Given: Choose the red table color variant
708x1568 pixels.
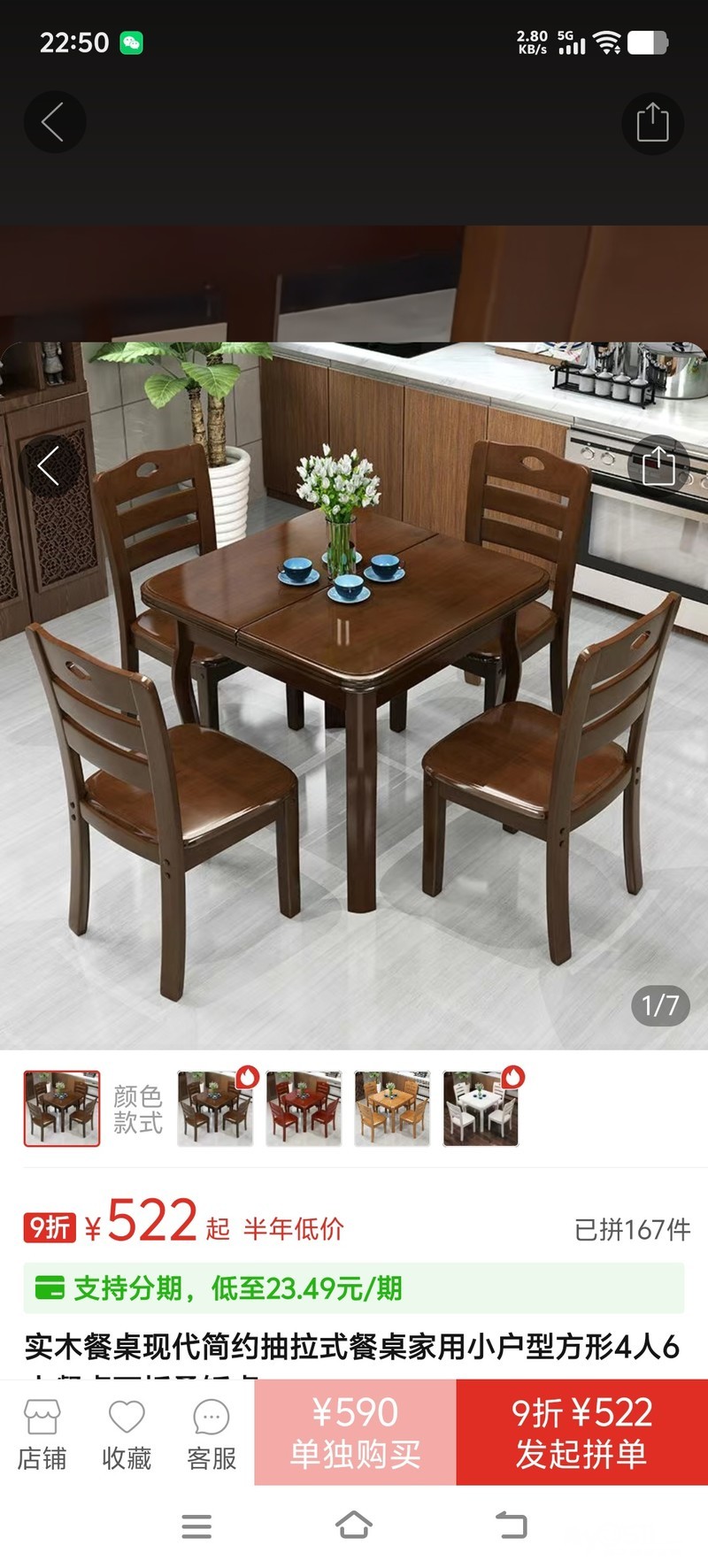Looking at the screenshot, I should coord(304,1109).
